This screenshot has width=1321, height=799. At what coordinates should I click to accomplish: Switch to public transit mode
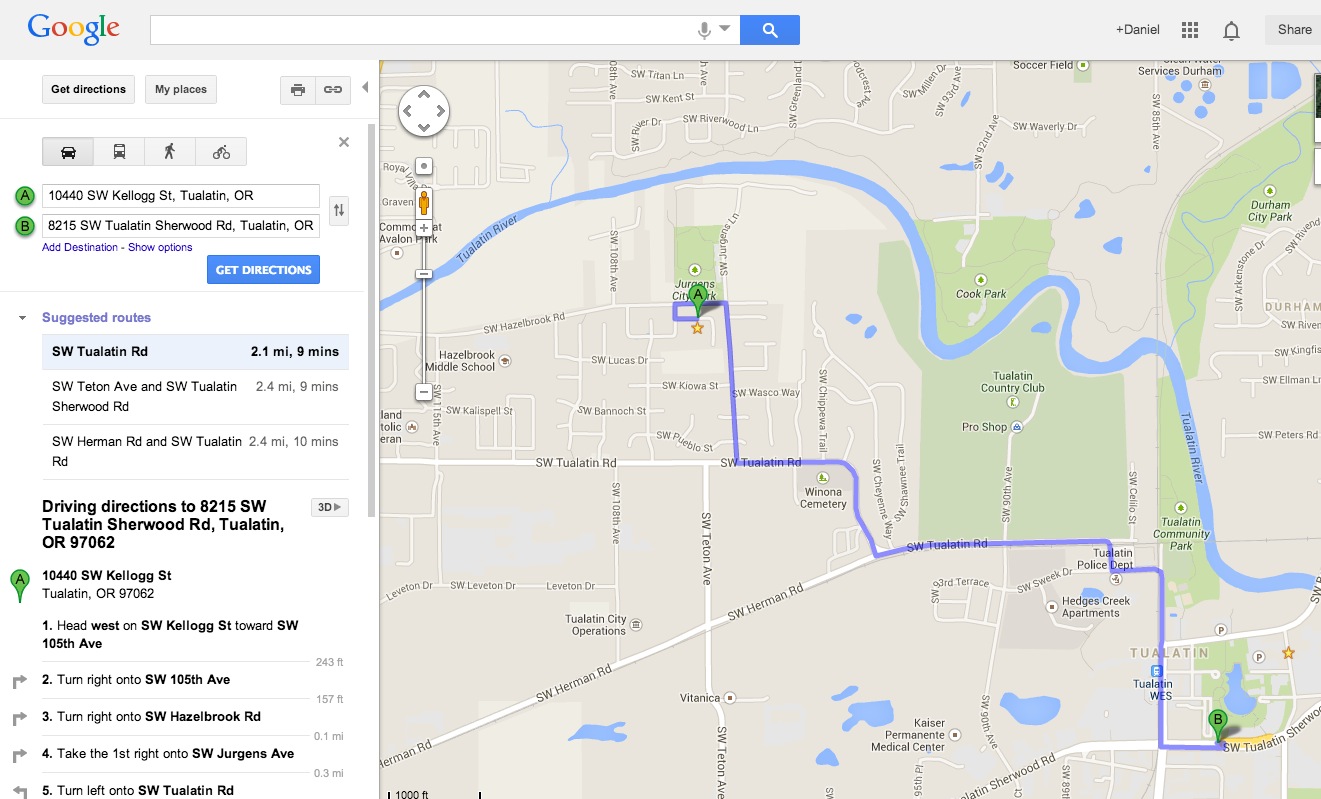tap(119, 152)
